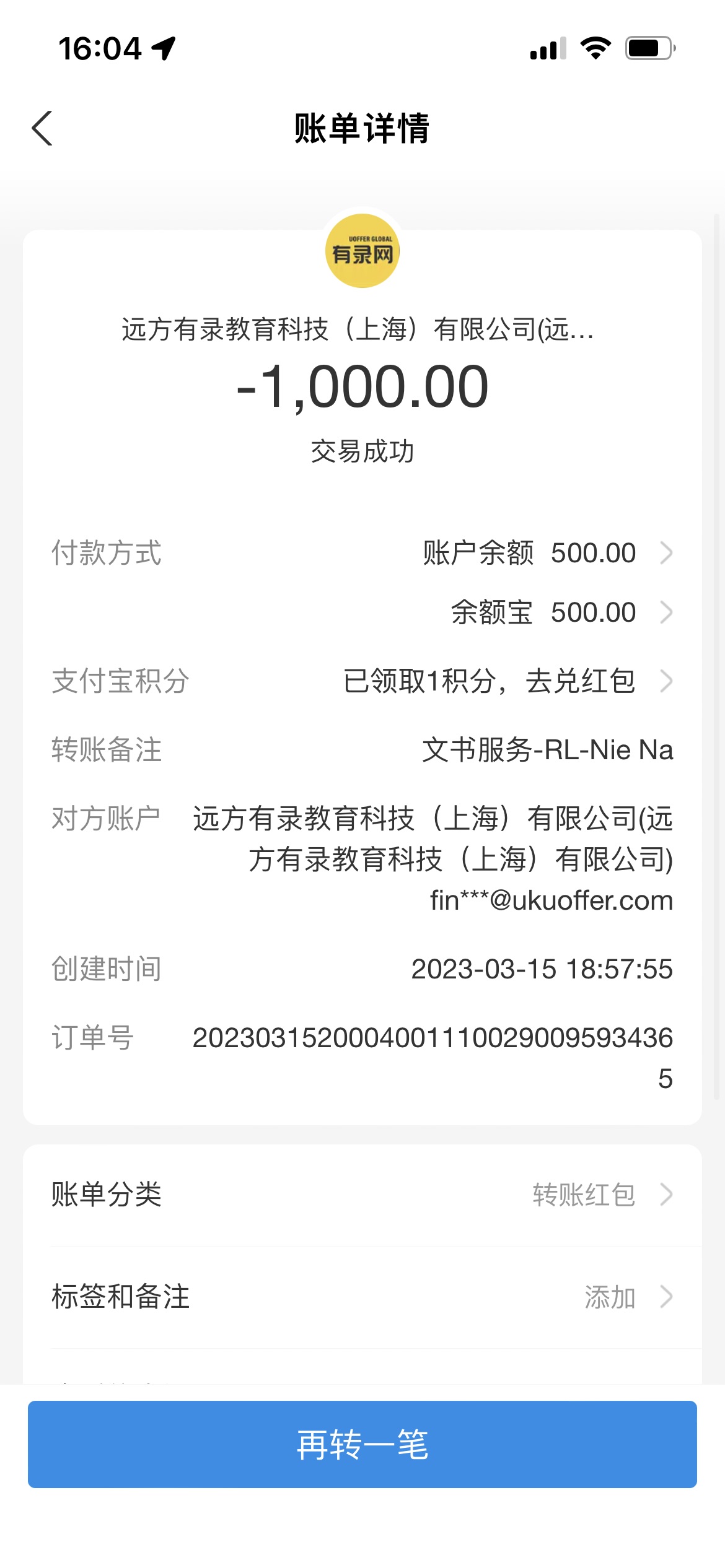Open the 有录网 merchant avatar
The image size is (725, 1568).
[362, 251]
